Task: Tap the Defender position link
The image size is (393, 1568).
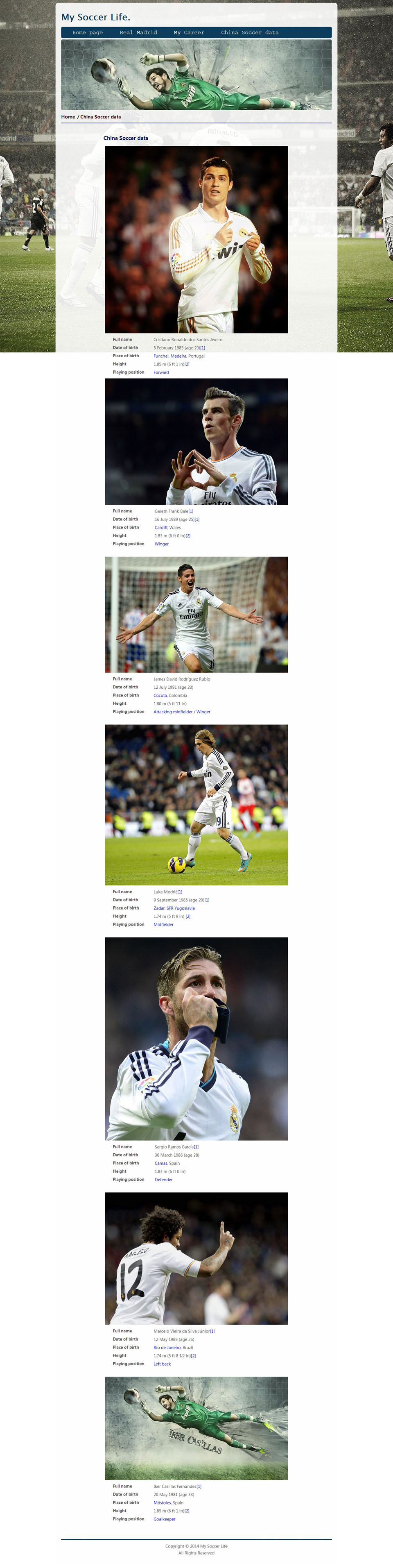Action: click(x=163, y=1180)
